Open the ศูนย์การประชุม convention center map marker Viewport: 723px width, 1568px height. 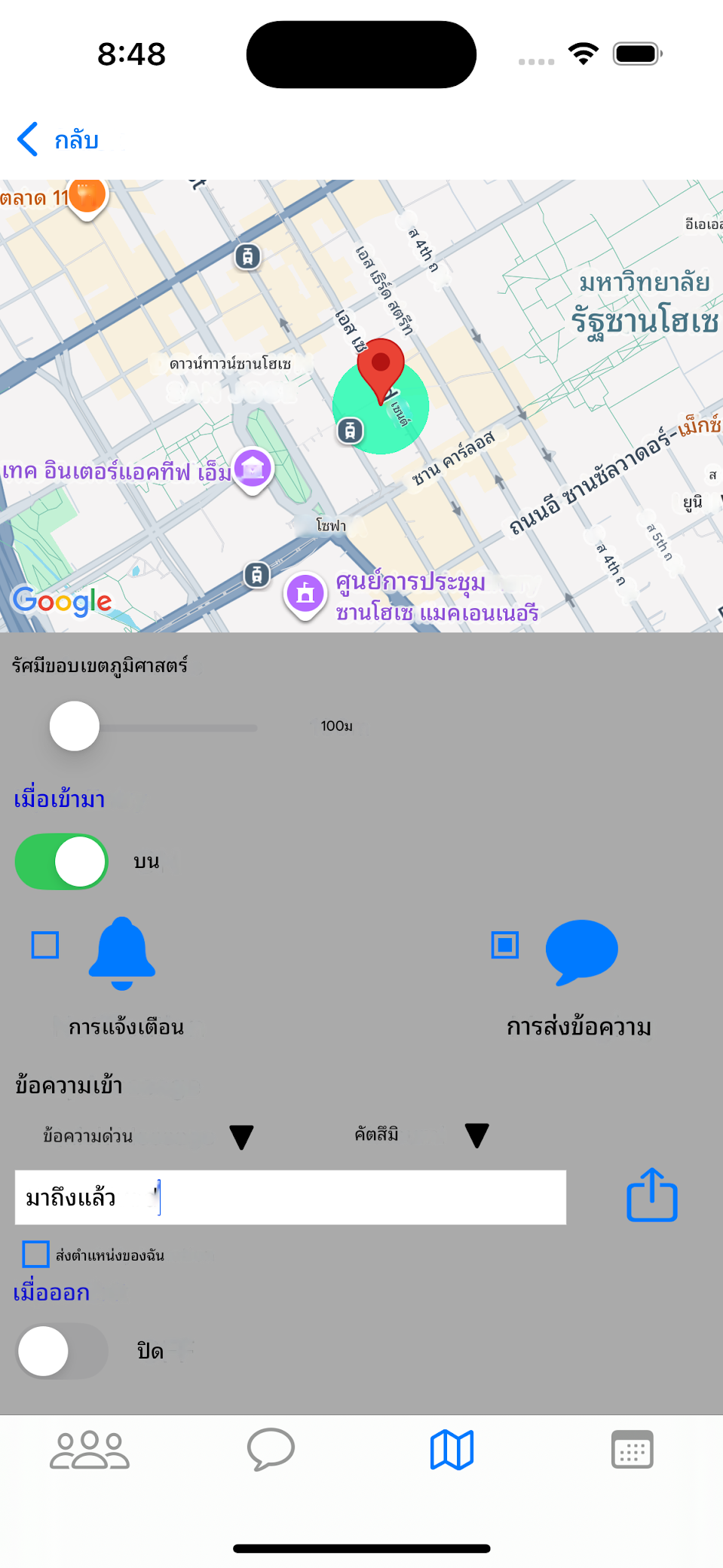pyautogui.click(x=305, y=594)
